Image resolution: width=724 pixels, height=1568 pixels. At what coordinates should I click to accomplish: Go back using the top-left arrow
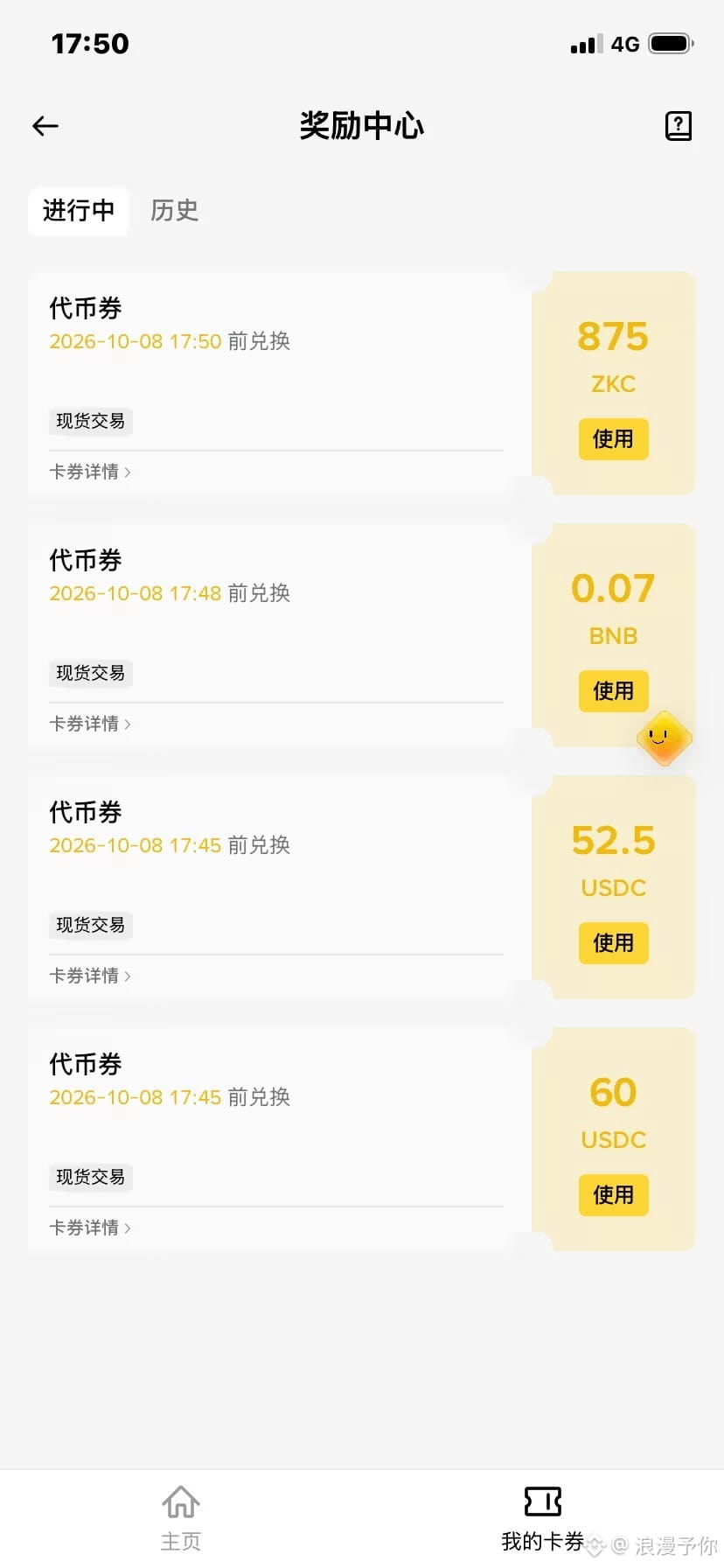[x=45, y=126]
